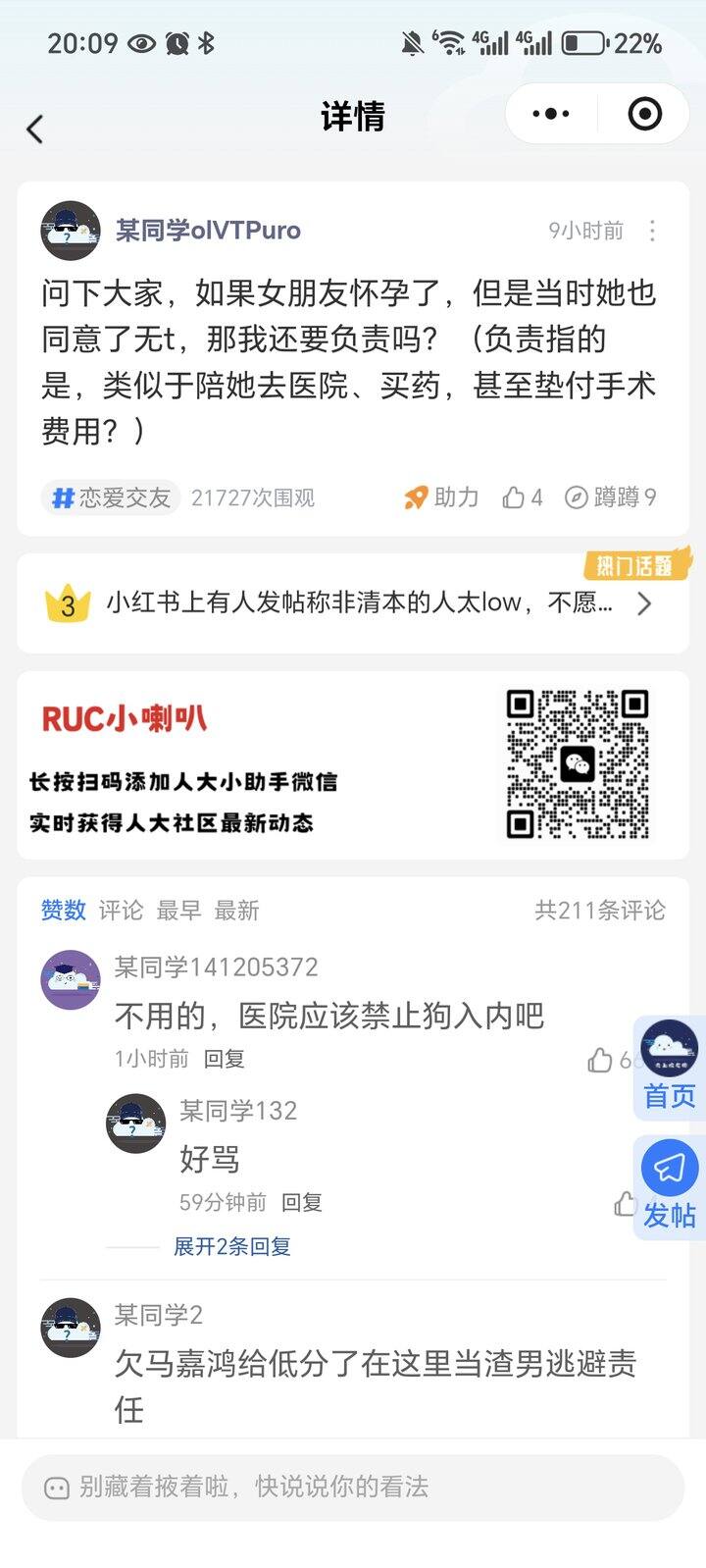The width and height of the screenshot is (706, 1568).
Task: Switch comment sorting to 最新
Action: [238, 911]
